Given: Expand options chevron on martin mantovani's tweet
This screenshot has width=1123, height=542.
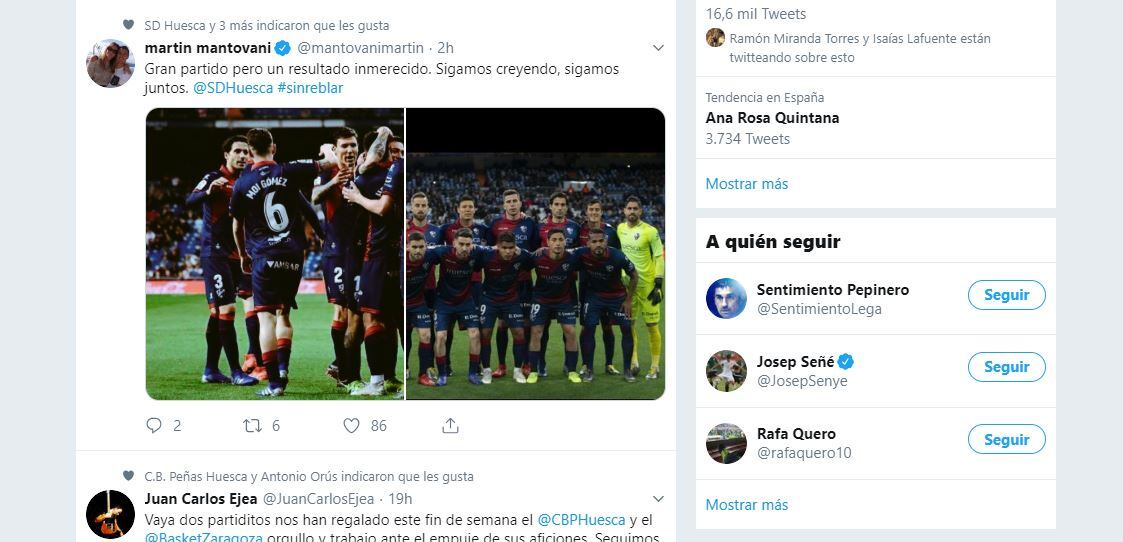Looking at the screenshot, I should (658, 48).
